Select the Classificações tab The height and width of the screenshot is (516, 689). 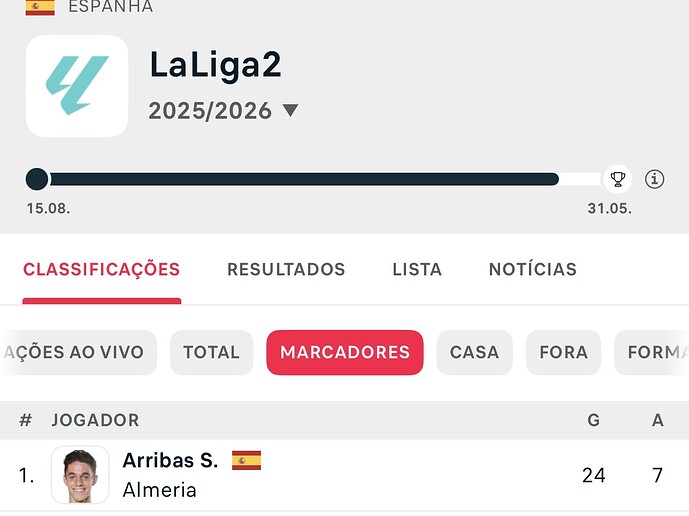pyautogui.click(x=102, y=269)
